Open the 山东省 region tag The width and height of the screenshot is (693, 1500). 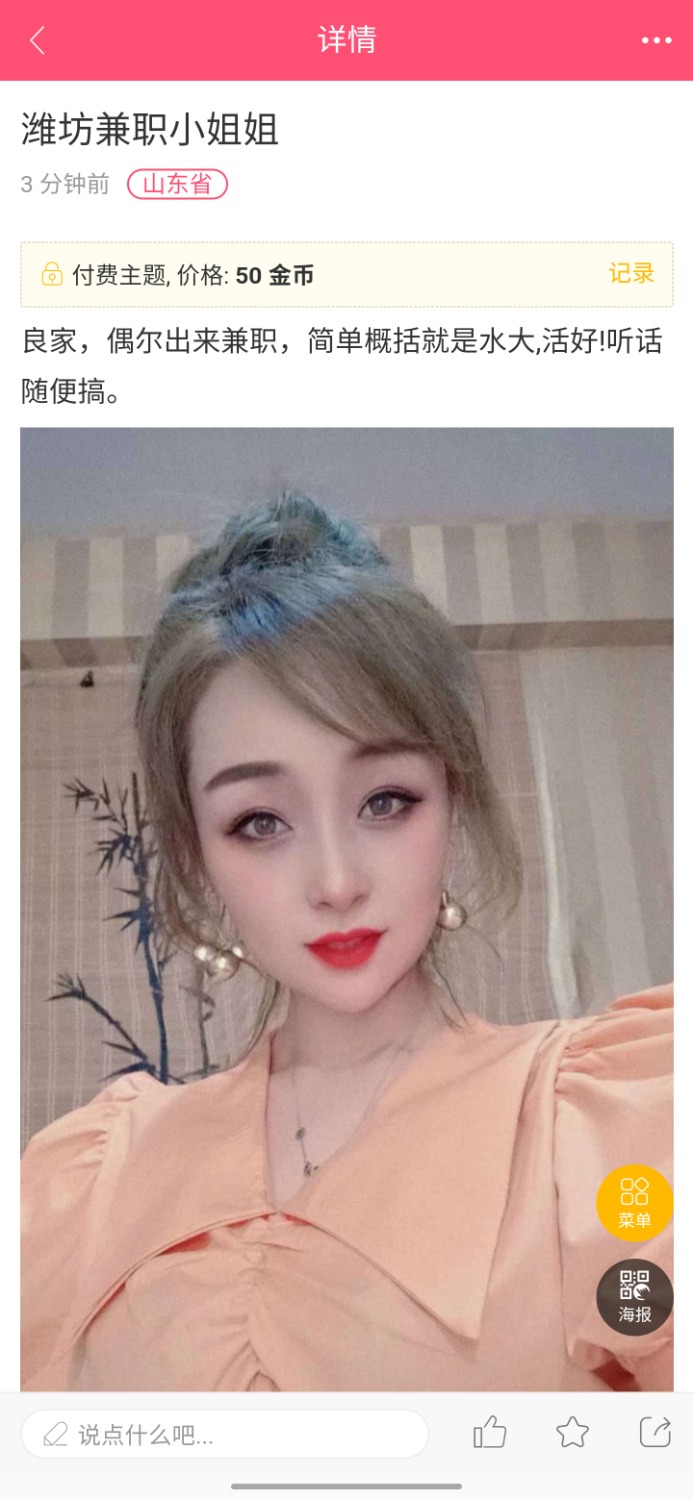pyautogui.click(x=177, y=184)
